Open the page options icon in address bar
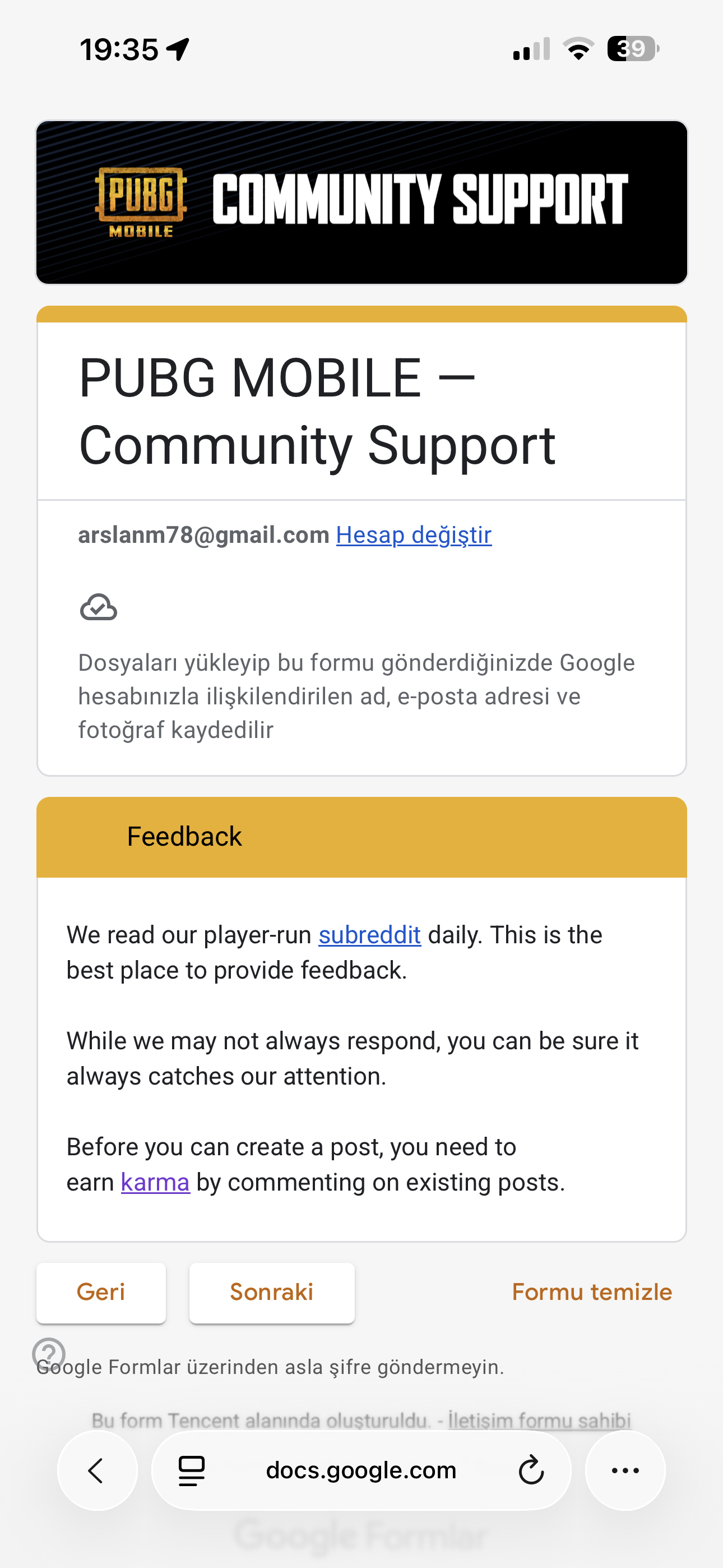Screen dimensions: 723x1568 pyautogui.click(x=191, y=1470)
